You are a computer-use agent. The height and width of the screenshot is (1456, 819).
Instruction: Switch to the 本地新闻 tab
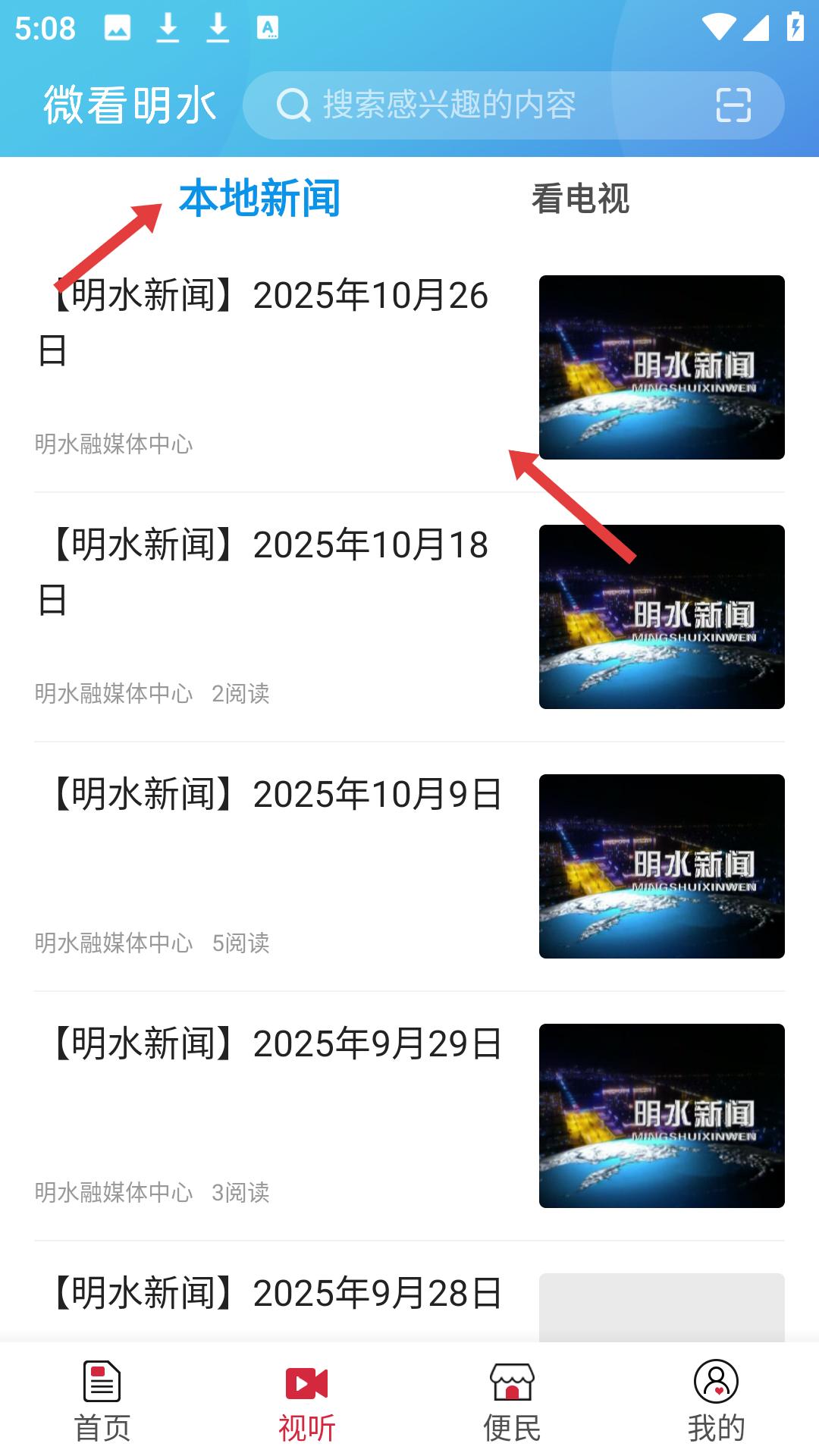pyautogui.click(x=259, y=199)
